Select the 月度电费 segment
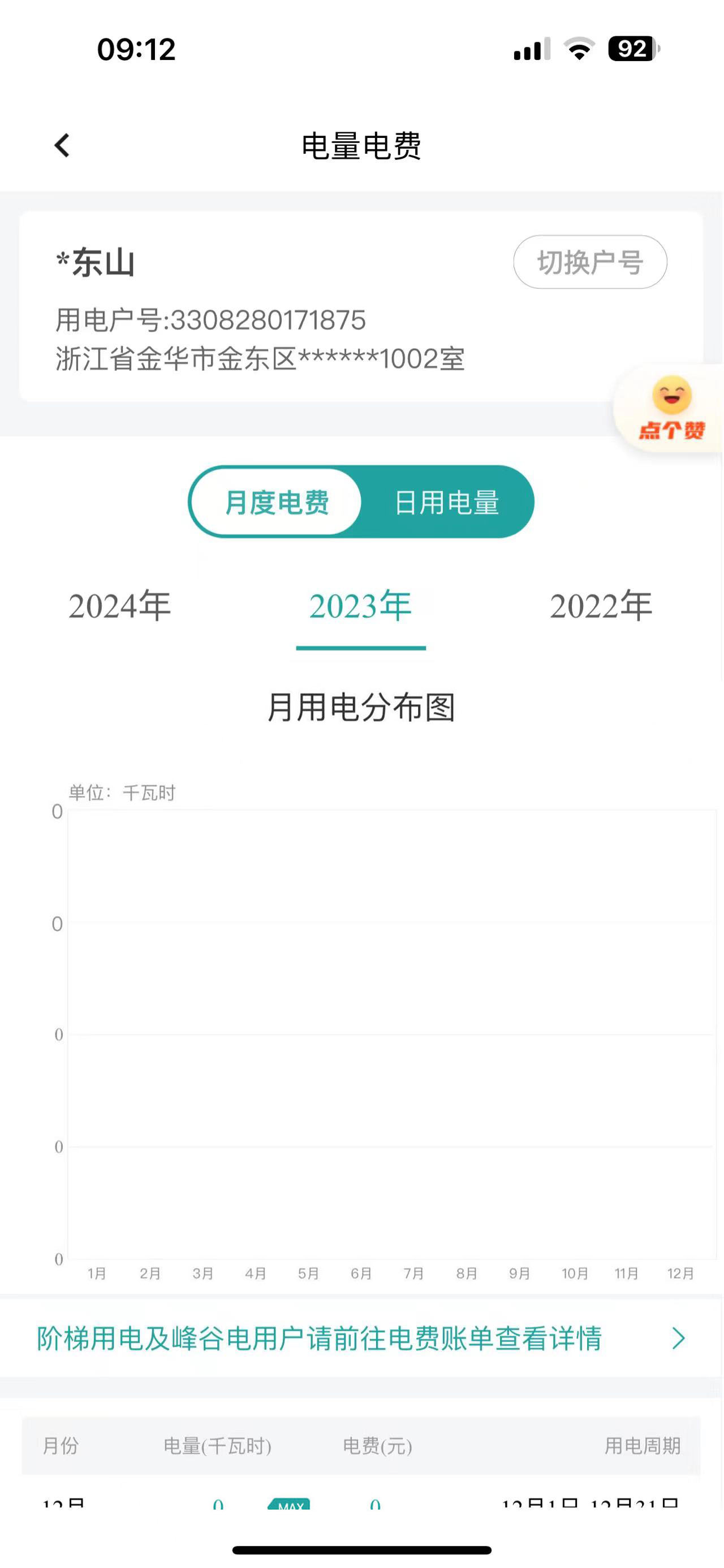The width and height of the screenshot is (724, 1568). click(277, 502)
